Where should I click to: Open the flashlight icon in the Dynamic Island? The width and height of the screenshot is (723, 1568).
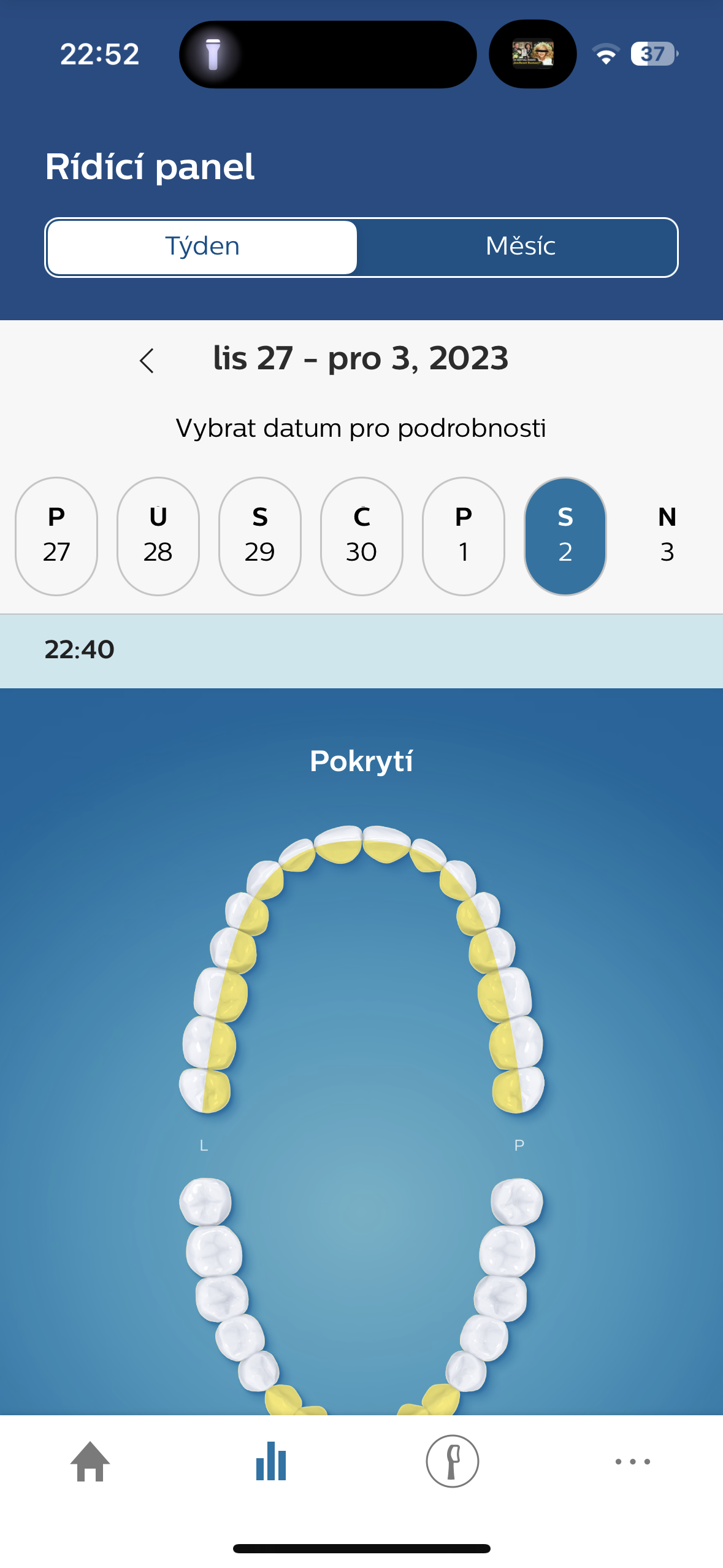click(213, 54)
